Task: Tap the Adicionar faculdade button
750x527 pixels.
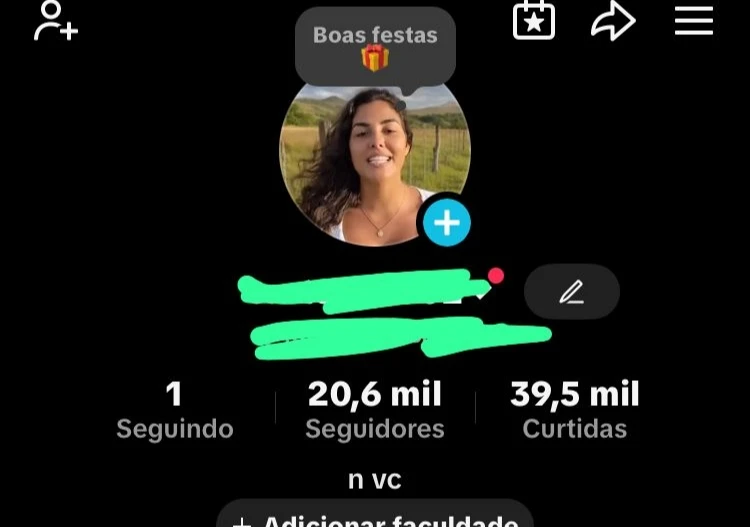Action: coord(375,516)
